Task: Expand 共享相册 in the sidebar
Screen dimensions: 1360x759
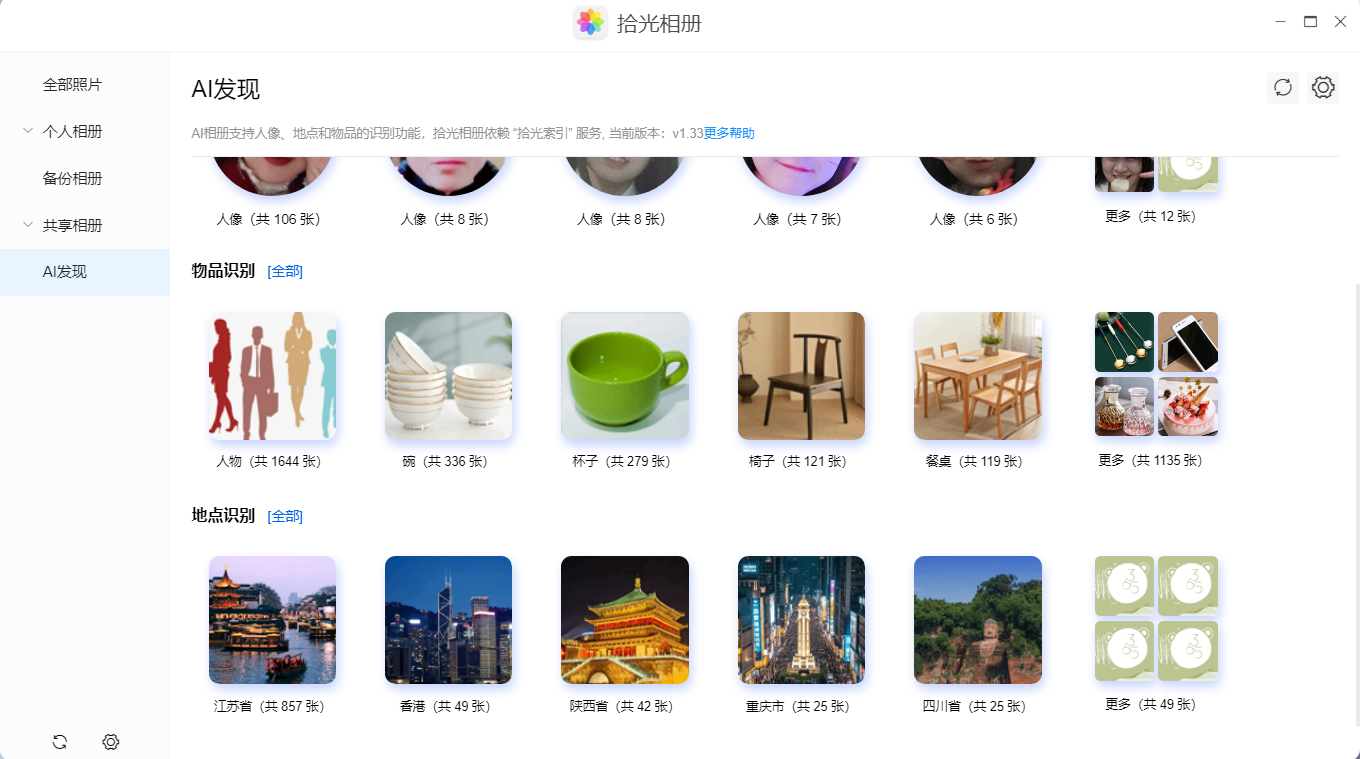Action: point(72,225)
